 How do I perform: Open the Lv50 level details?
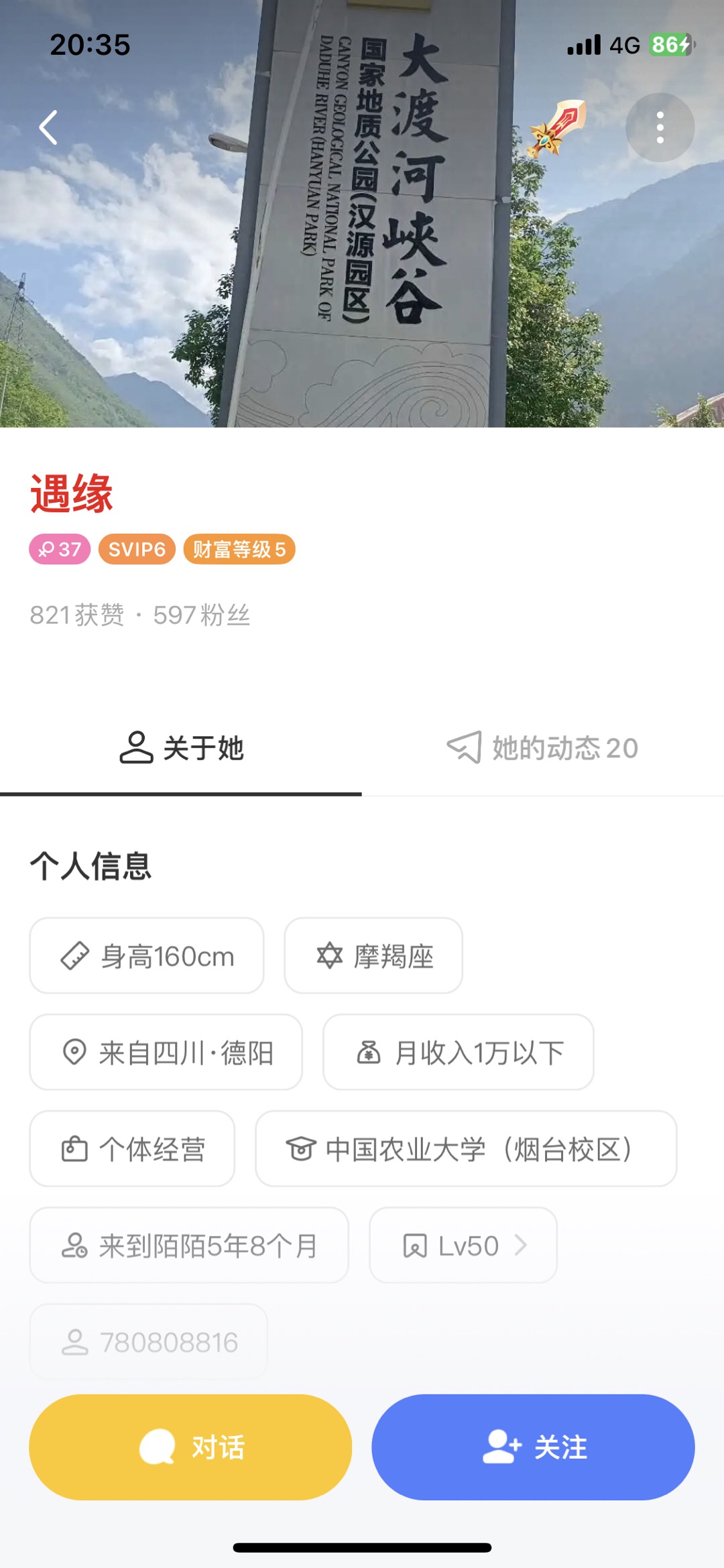click(463, 1246)
